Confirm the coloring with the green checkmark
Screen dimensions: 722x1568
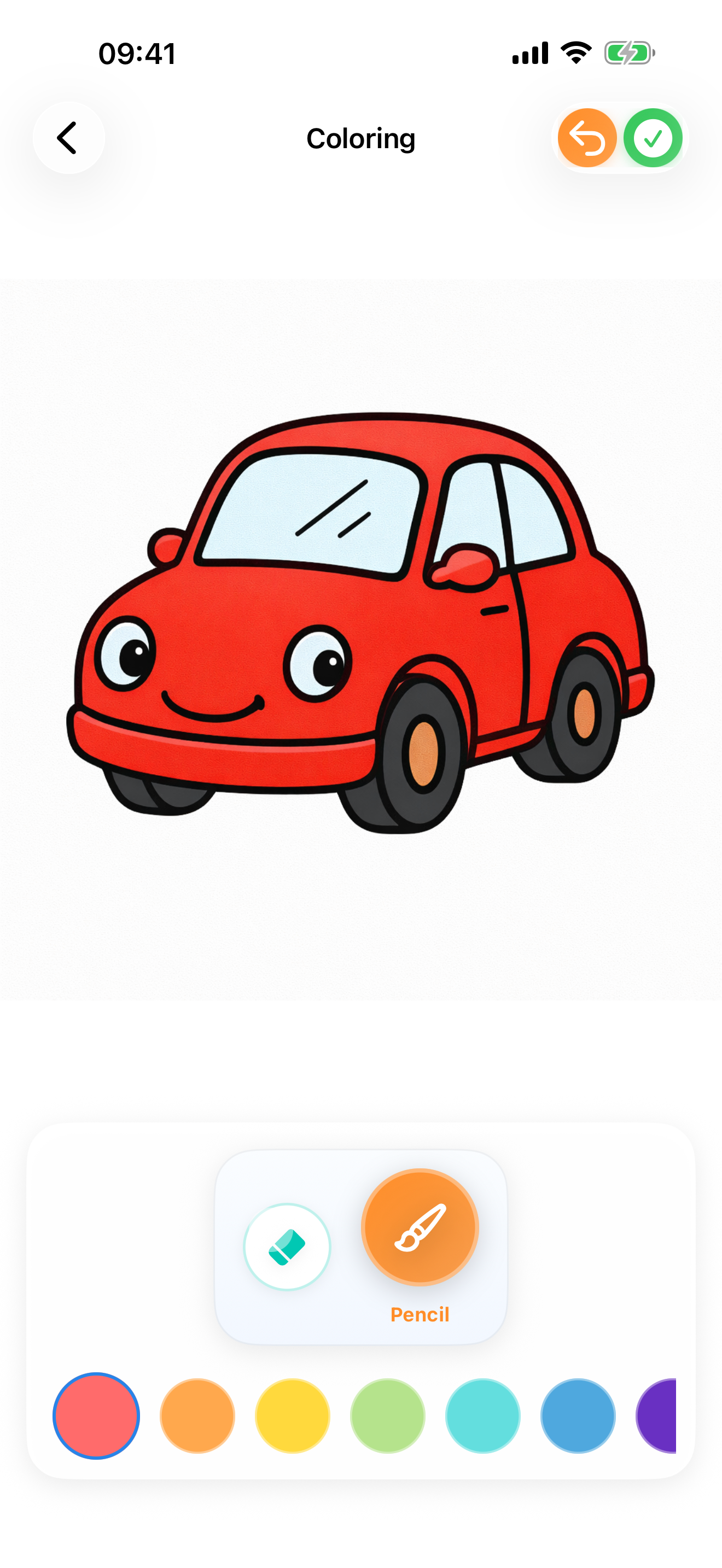[653, 138]
